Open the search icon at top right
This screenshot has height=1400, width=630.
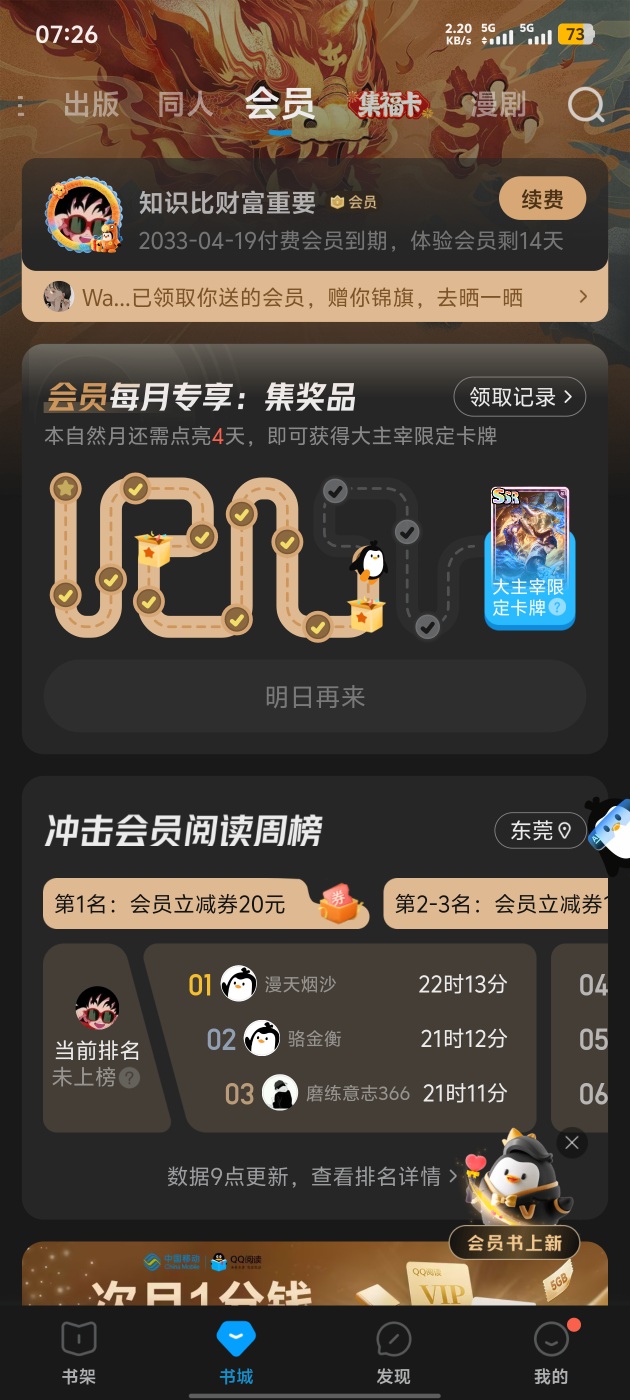(x=586, y=105)
